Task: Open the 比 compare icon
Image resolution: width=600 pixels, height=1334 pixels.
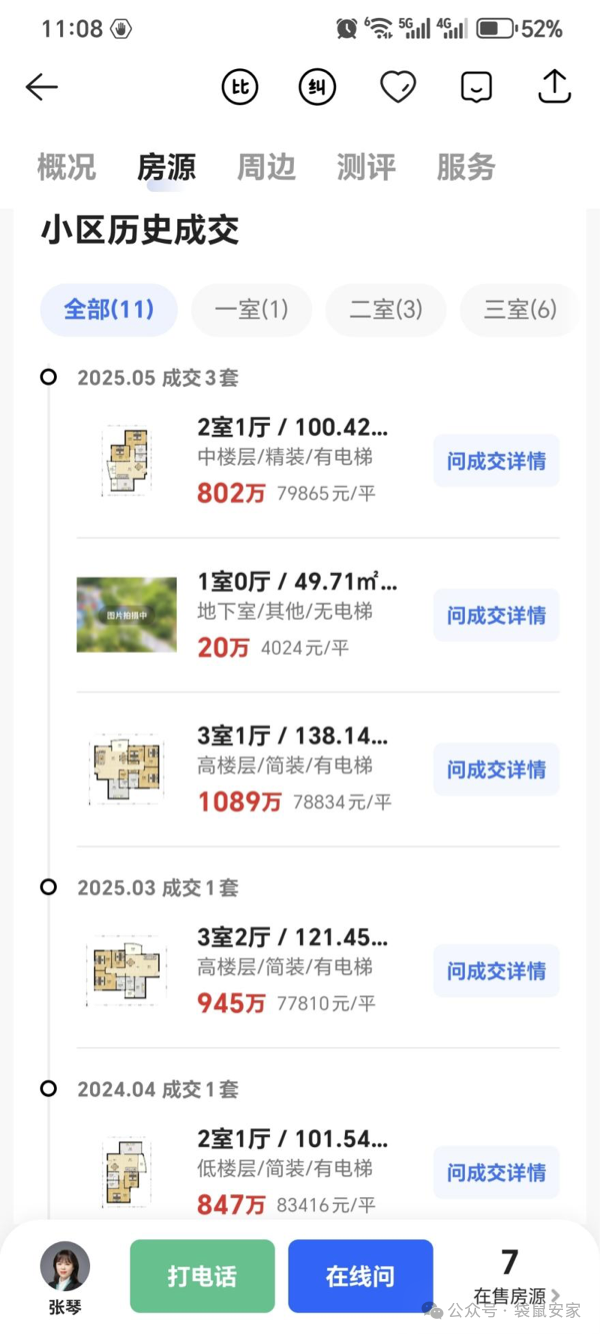Action: point(239,87)
